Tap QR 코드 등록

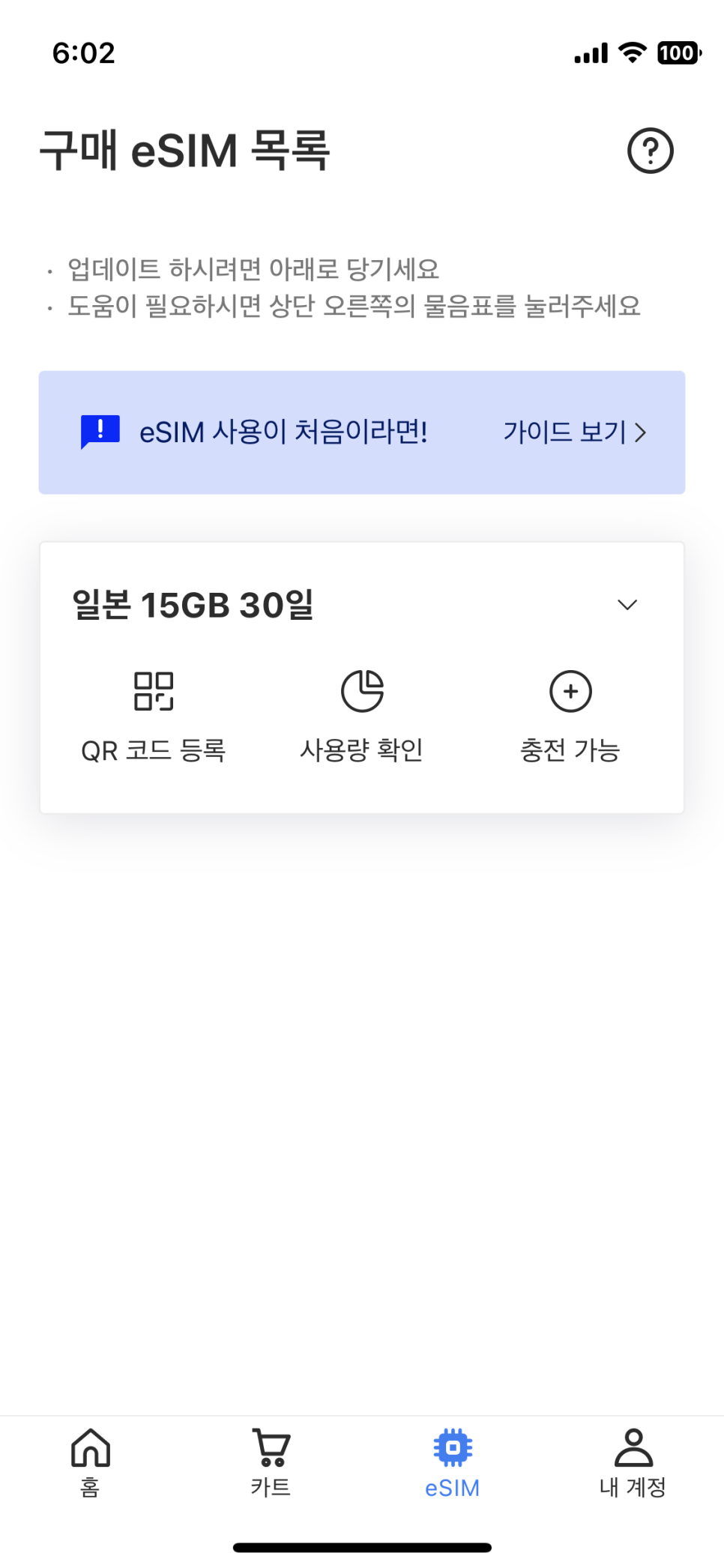(x=154, y=717)
